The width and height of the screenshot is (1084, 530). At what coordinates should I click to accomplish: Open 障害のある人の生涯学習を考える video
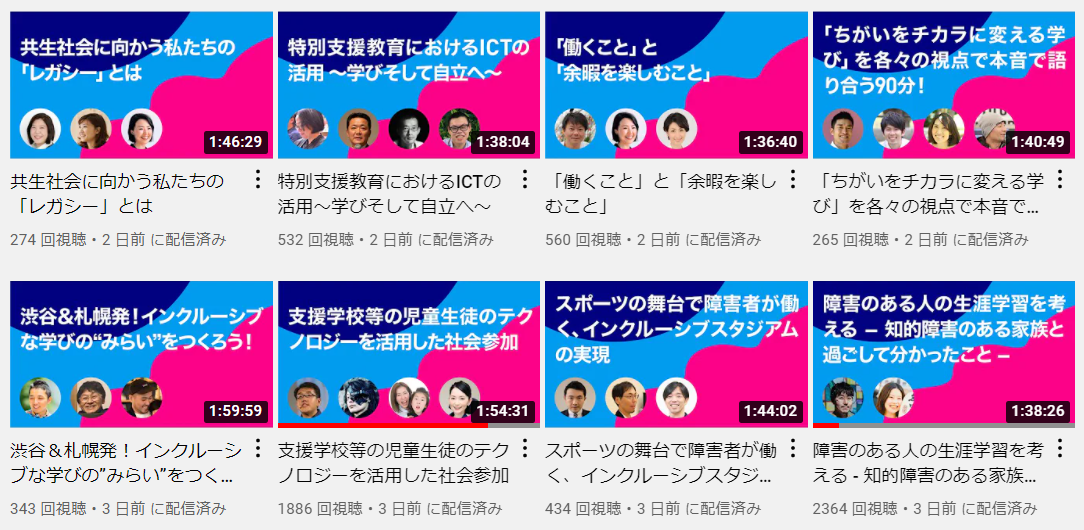[x=944, y=353]
